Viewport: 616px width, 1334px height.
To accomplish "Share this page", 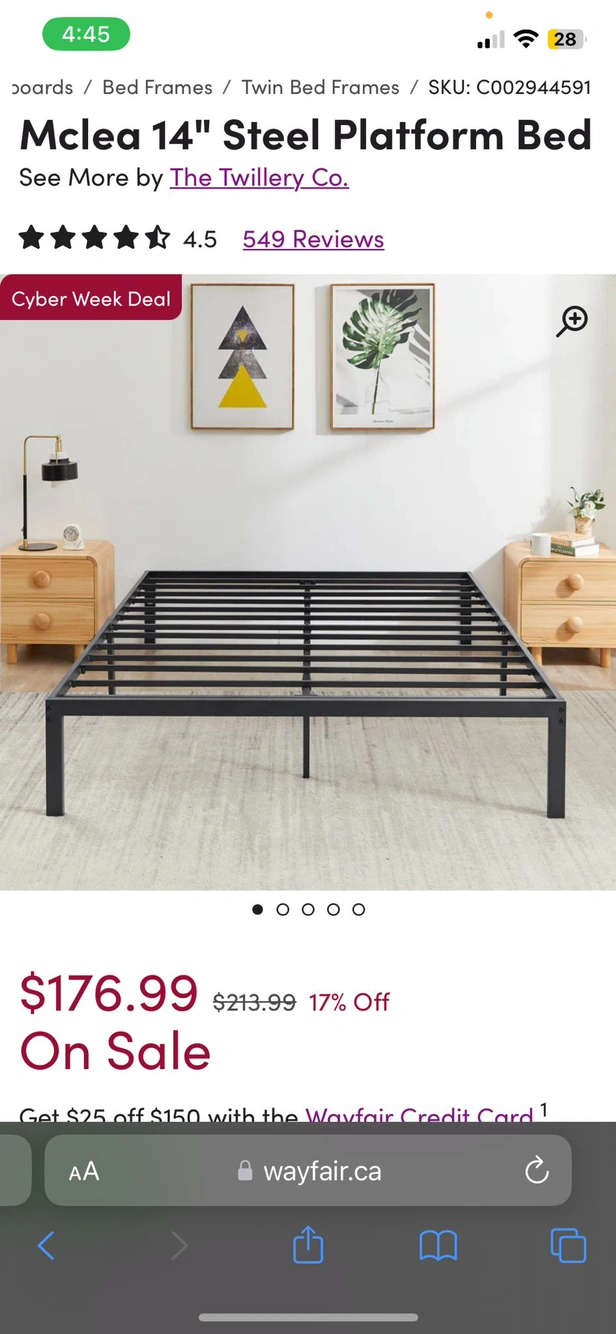I will pyautogui.click(x=308, y=1245).
